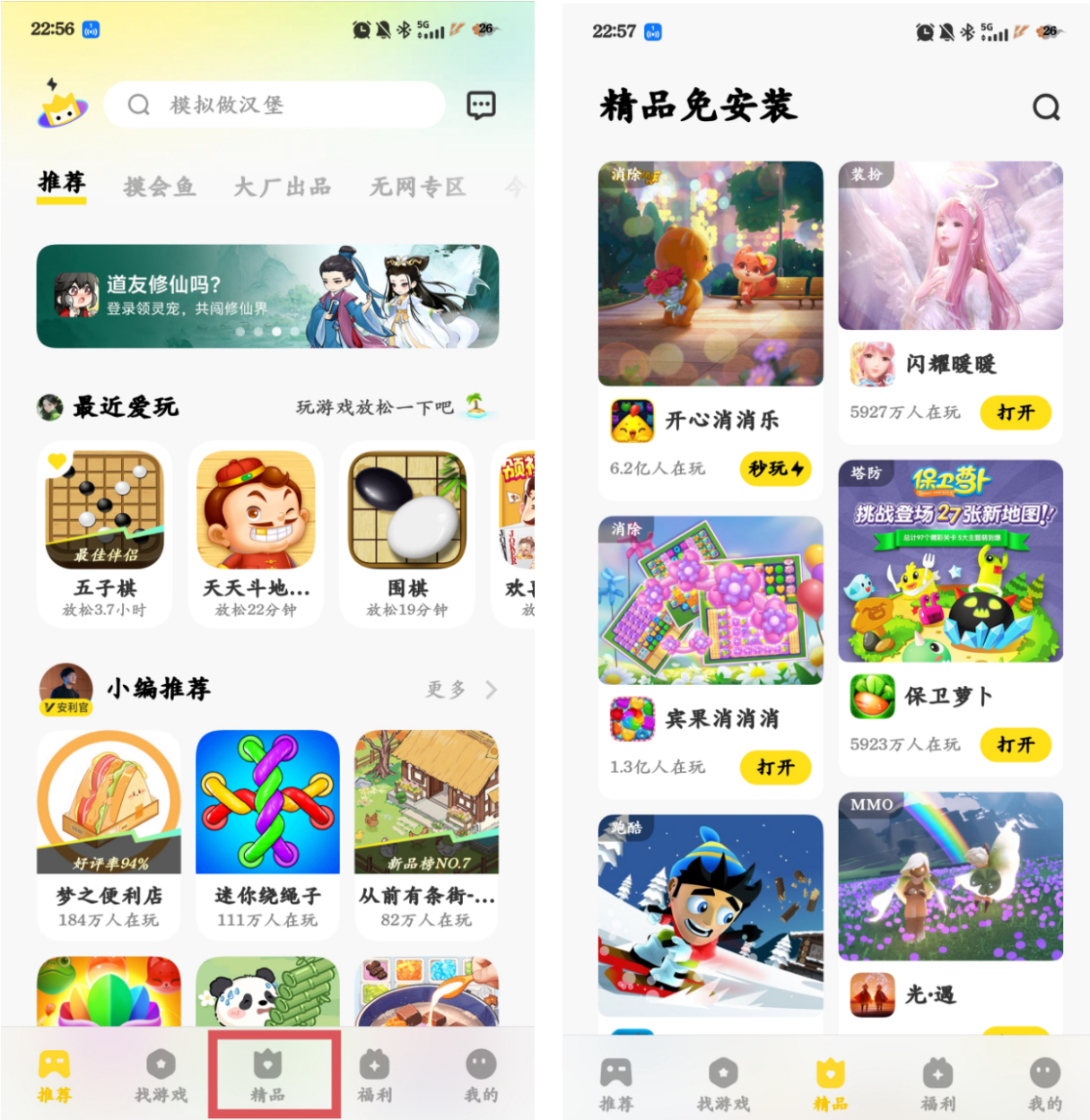Open the 迷你绕绳子 game card
The width and height of the screenshot is (1090, 1120).
point(267,830)
